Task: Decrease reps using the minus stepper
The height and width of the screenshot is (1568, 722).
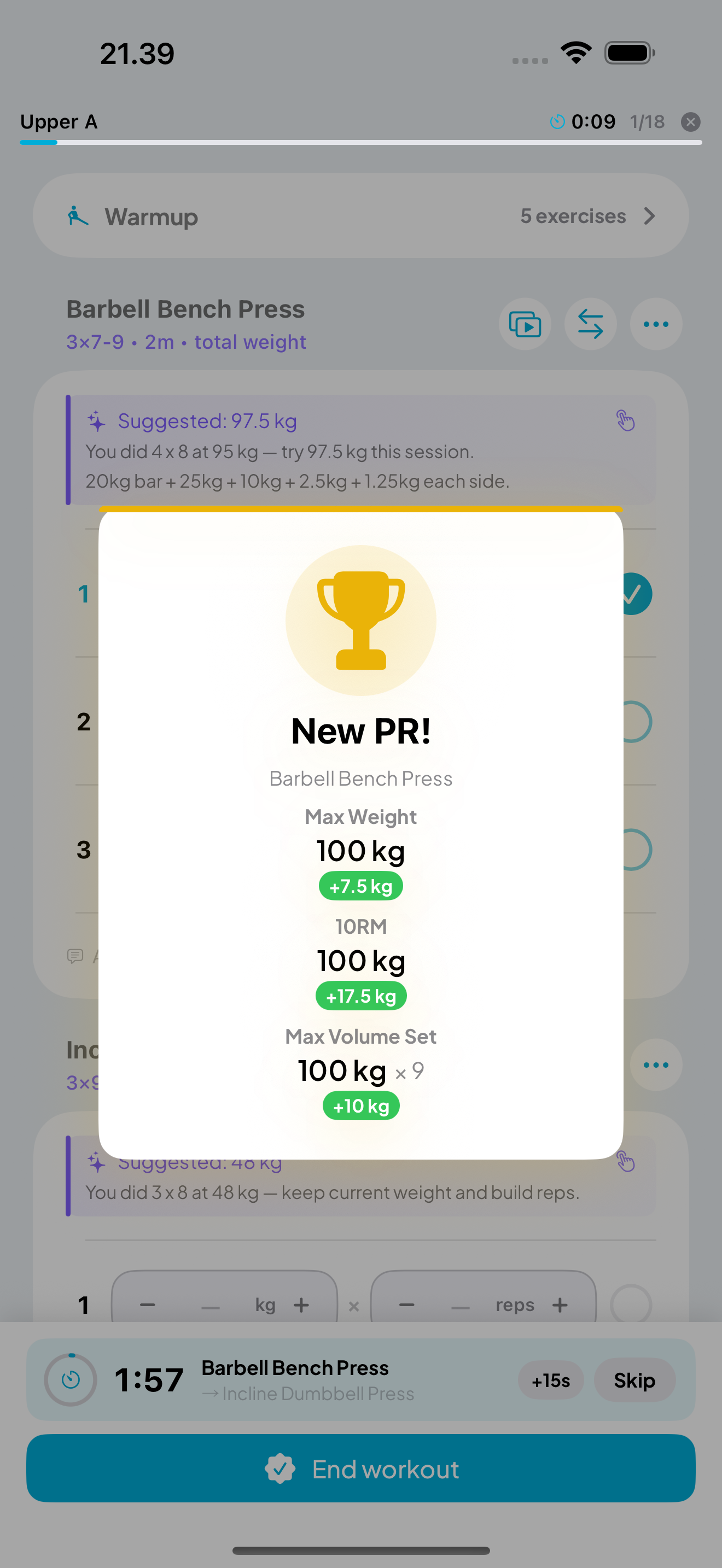Action: 406,1305
